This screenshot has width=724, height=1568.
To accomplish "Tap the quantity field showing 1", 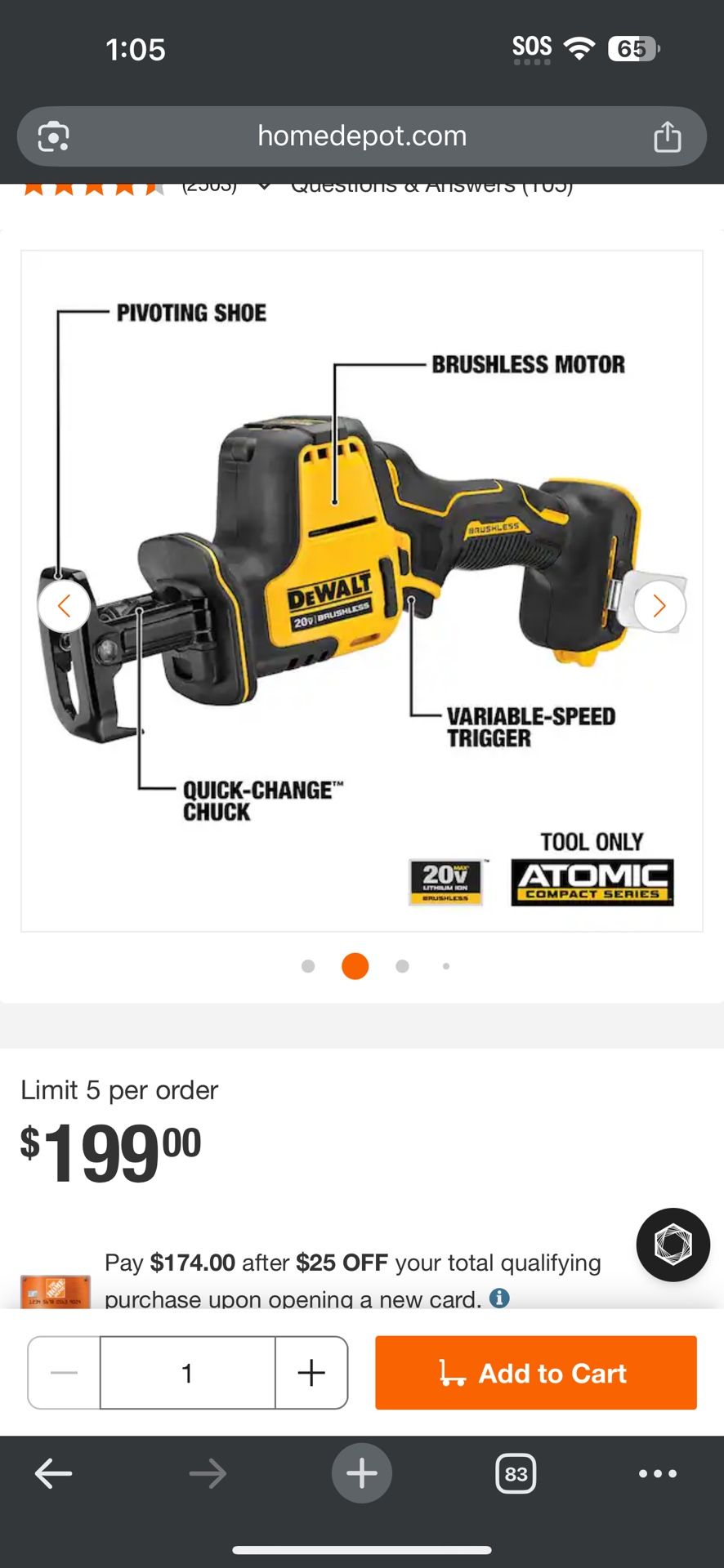I will click(187, 1373).
